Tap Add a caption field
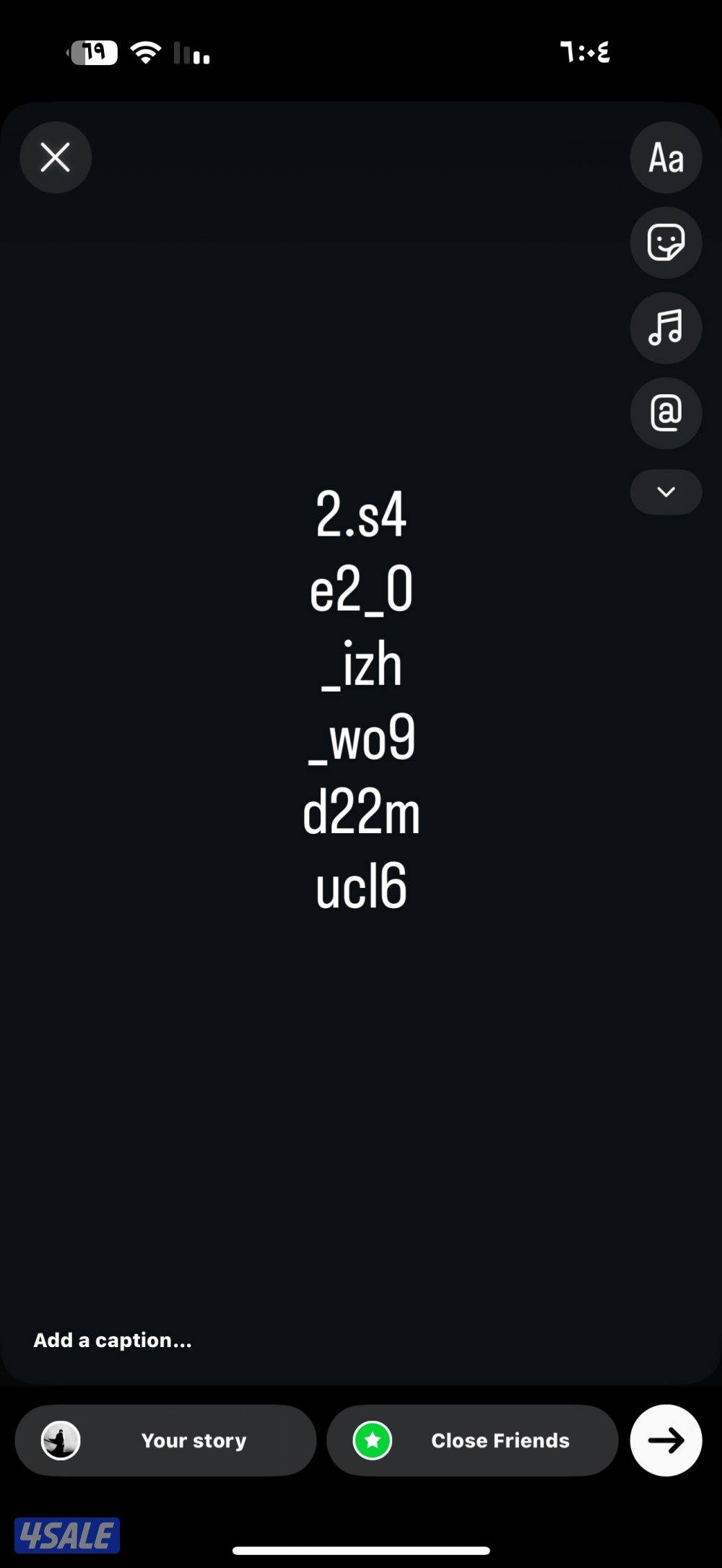Viewport: 722px width, 1568px height. 113,1340
